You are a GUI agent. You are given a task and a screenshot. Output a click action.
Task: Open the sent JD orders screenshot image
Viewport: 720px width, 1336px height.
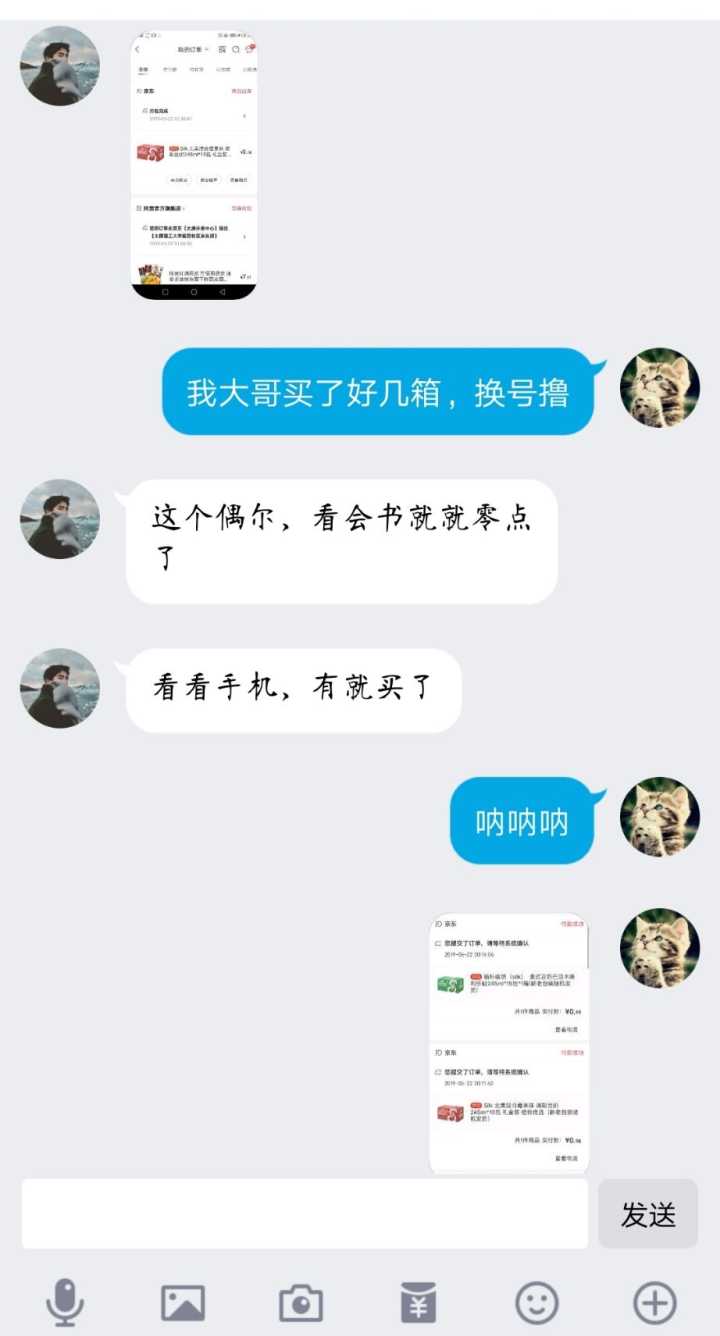509,1043
